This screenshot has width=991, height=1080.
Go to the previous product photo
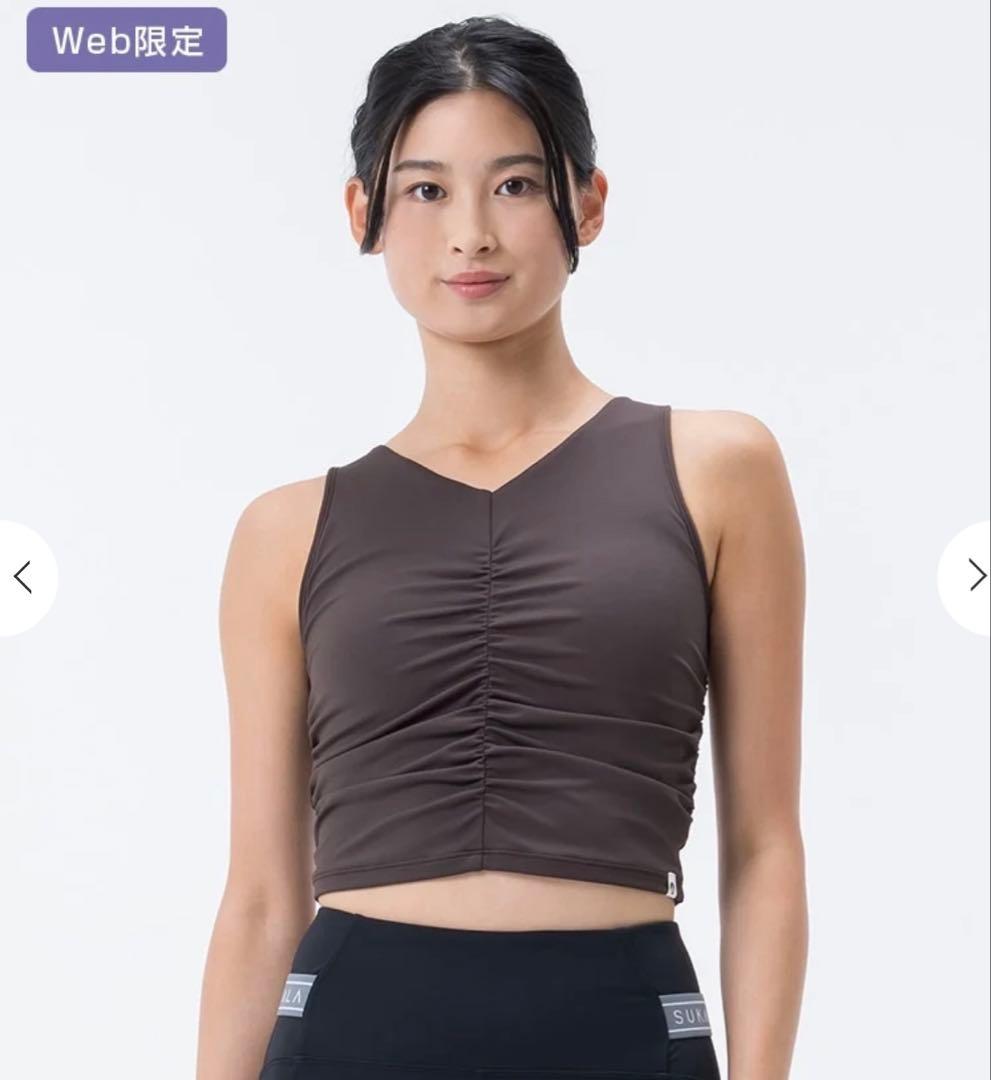tap(23, 577)
